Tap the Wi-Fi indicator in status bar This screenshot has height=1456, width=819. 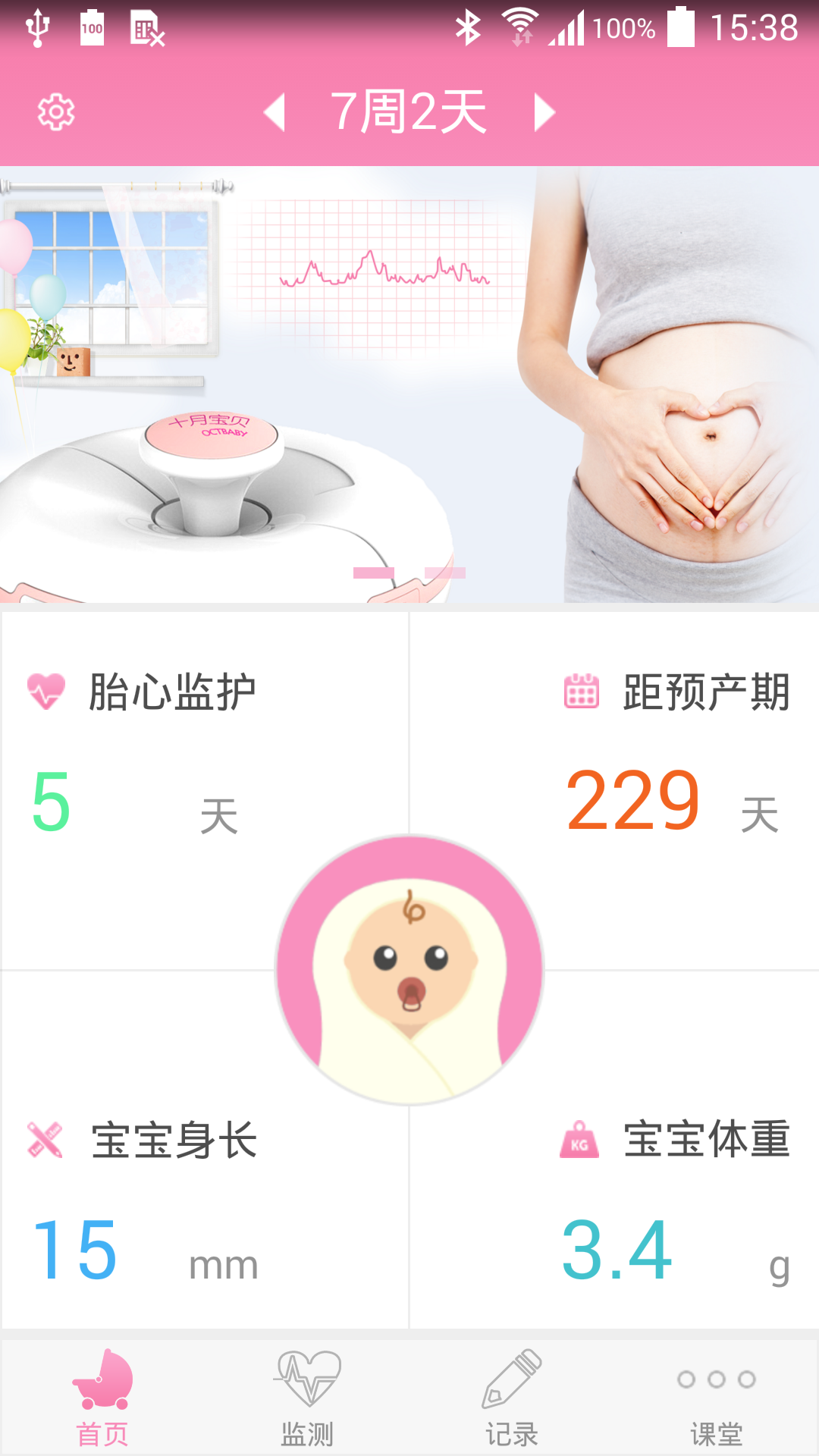519,25
